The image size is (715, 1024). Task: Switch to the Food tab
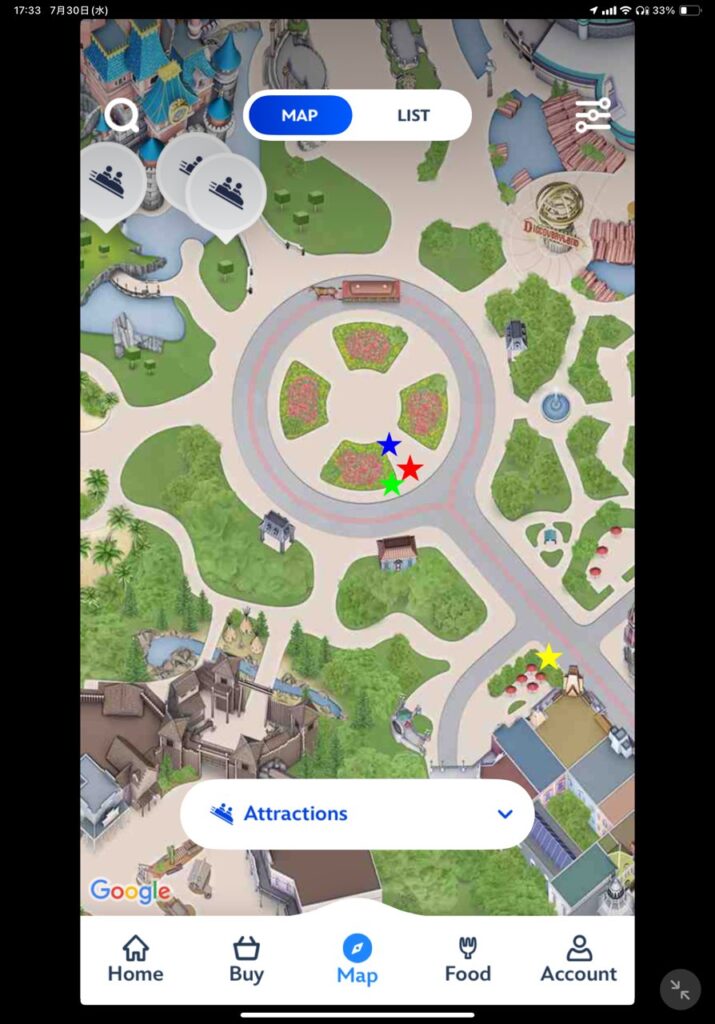click(468, 959)
